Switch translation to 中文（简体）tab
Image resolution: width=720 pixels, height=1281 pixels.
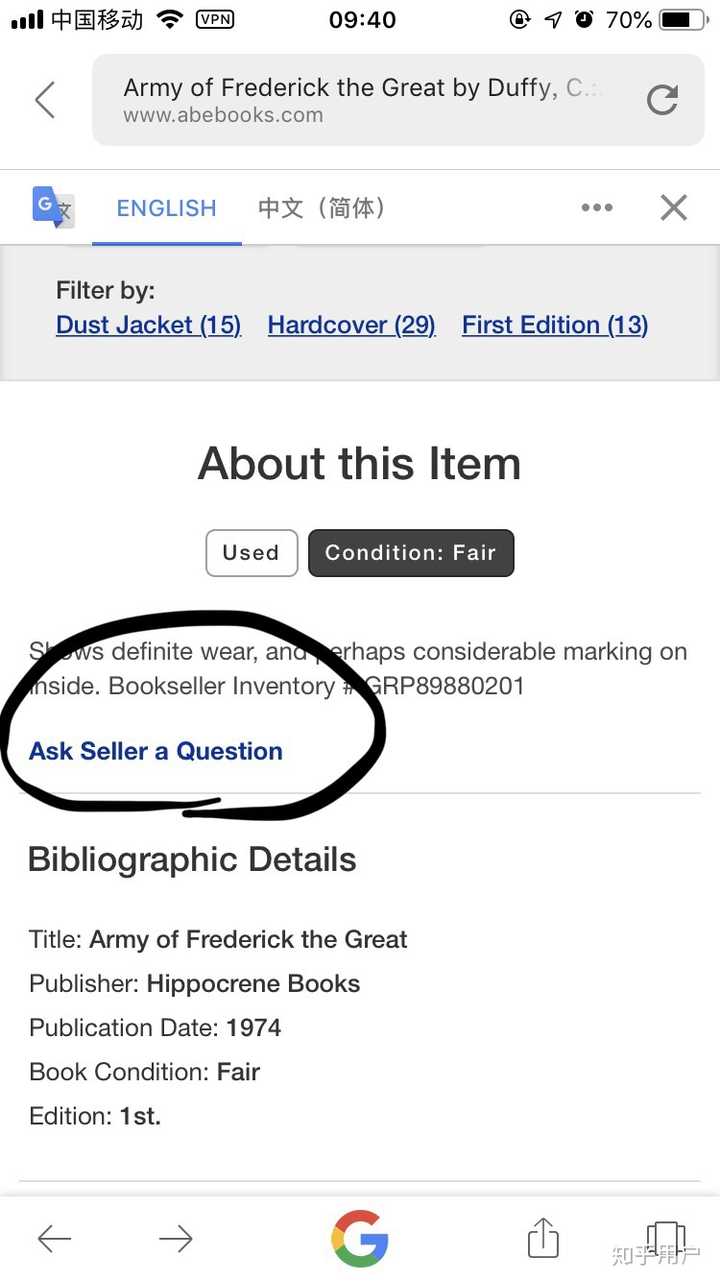(x=321, y=208)
